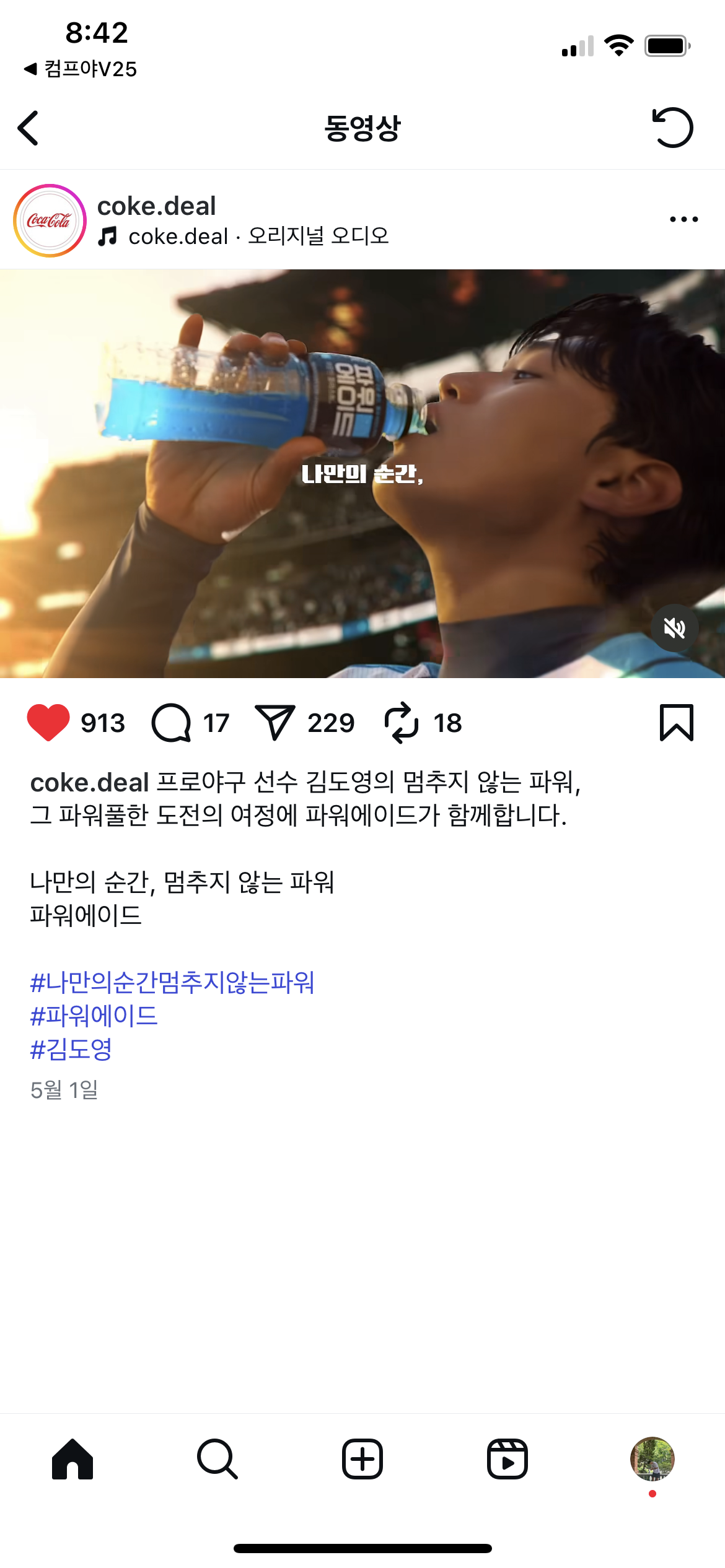Unlike the post with 913 likes

click(48, 723)
